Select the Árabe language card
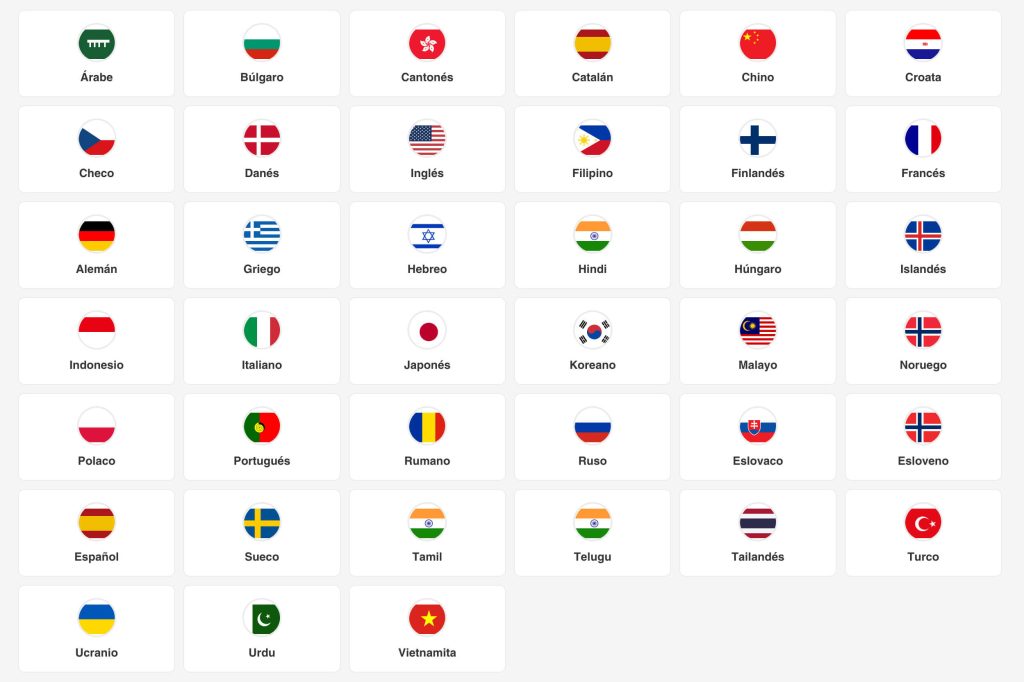The image size is (1024, 682). [96, 54]
